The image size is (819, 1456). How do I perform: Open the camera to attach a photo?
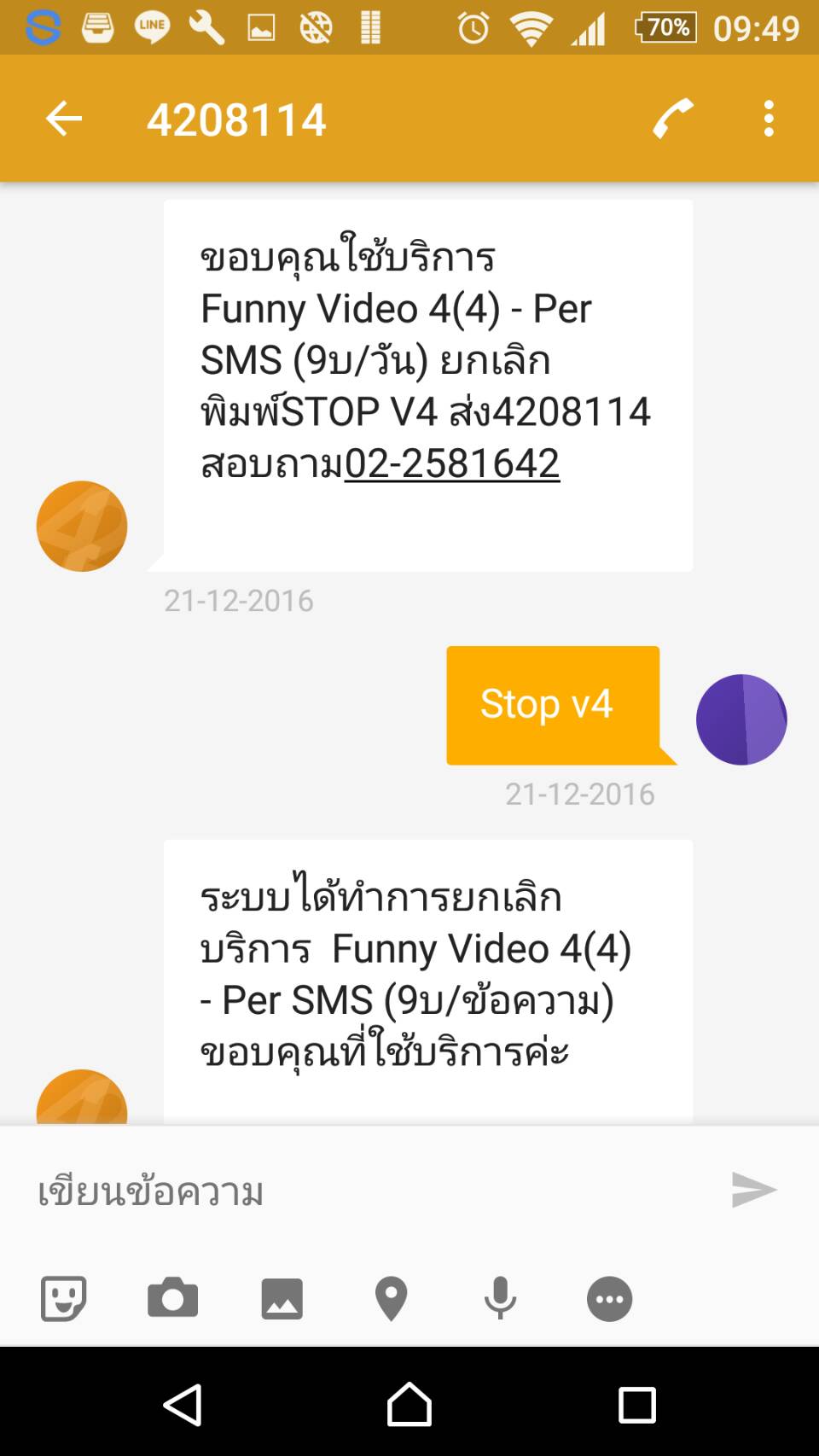[173, 1299]
